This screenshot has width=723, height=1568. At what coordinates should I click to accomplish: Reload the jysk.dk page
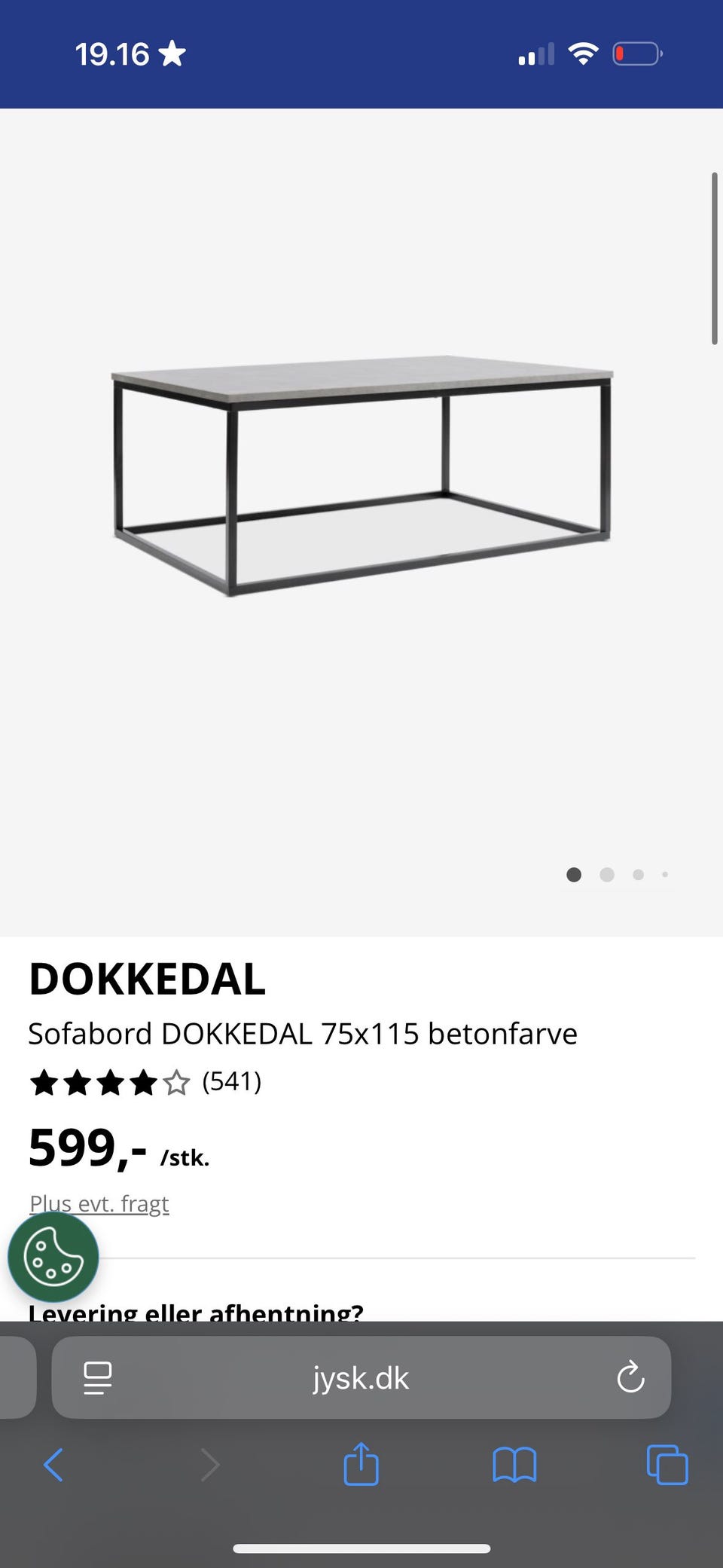click(x=630, y=1378)
